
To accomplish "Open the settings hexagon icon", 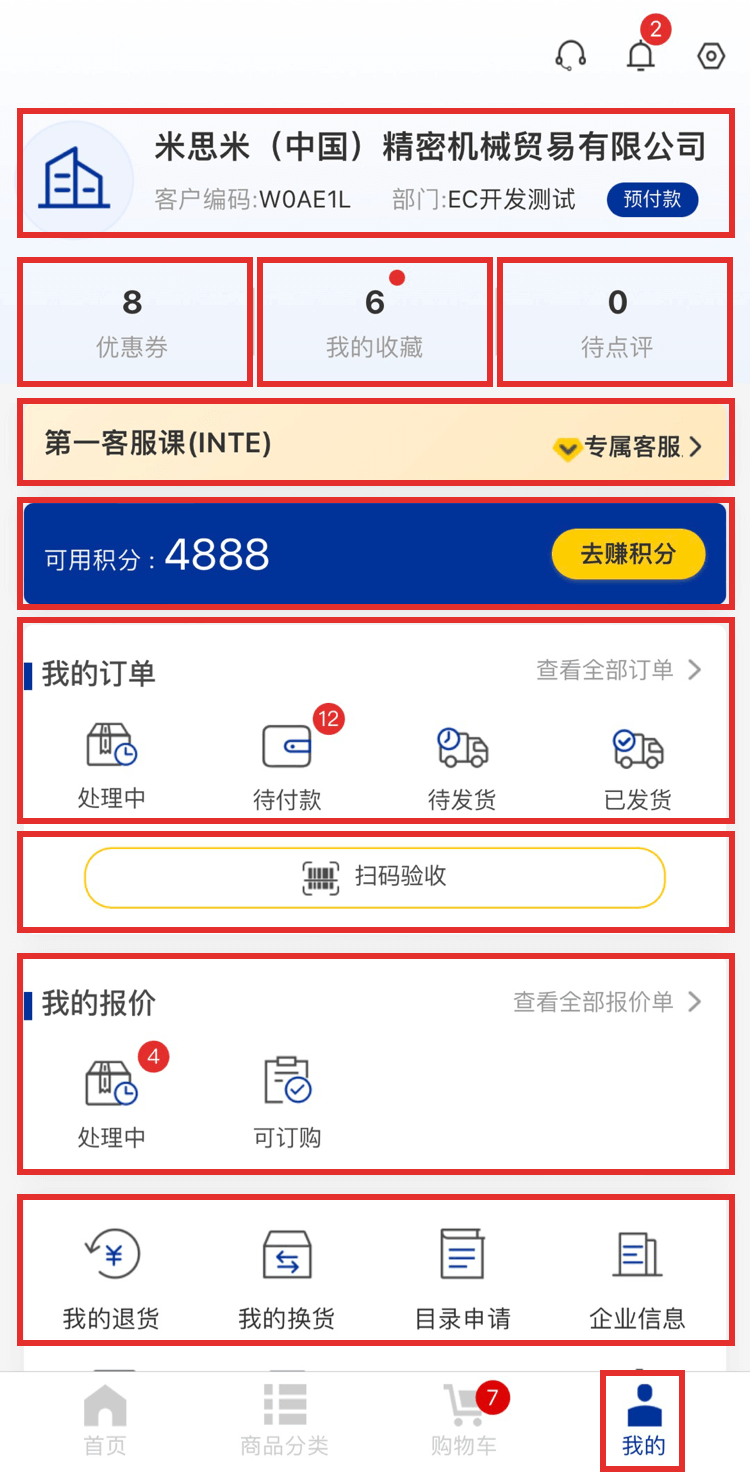I will click(x=710, y=56).
